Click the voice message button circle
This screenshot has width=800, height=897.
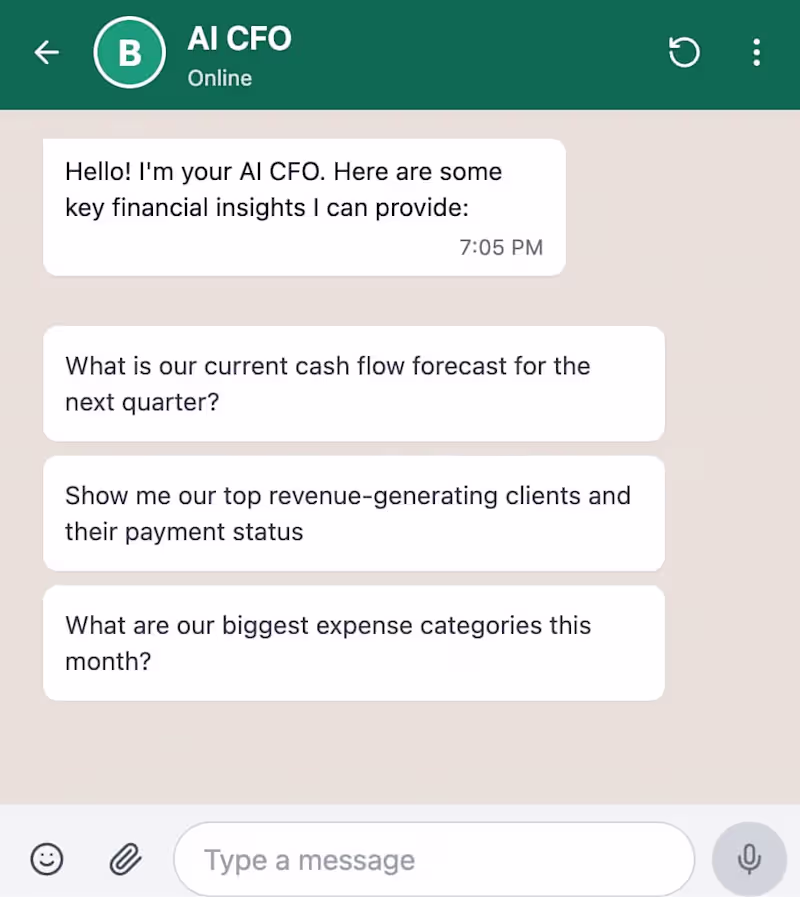click(749, 859)
